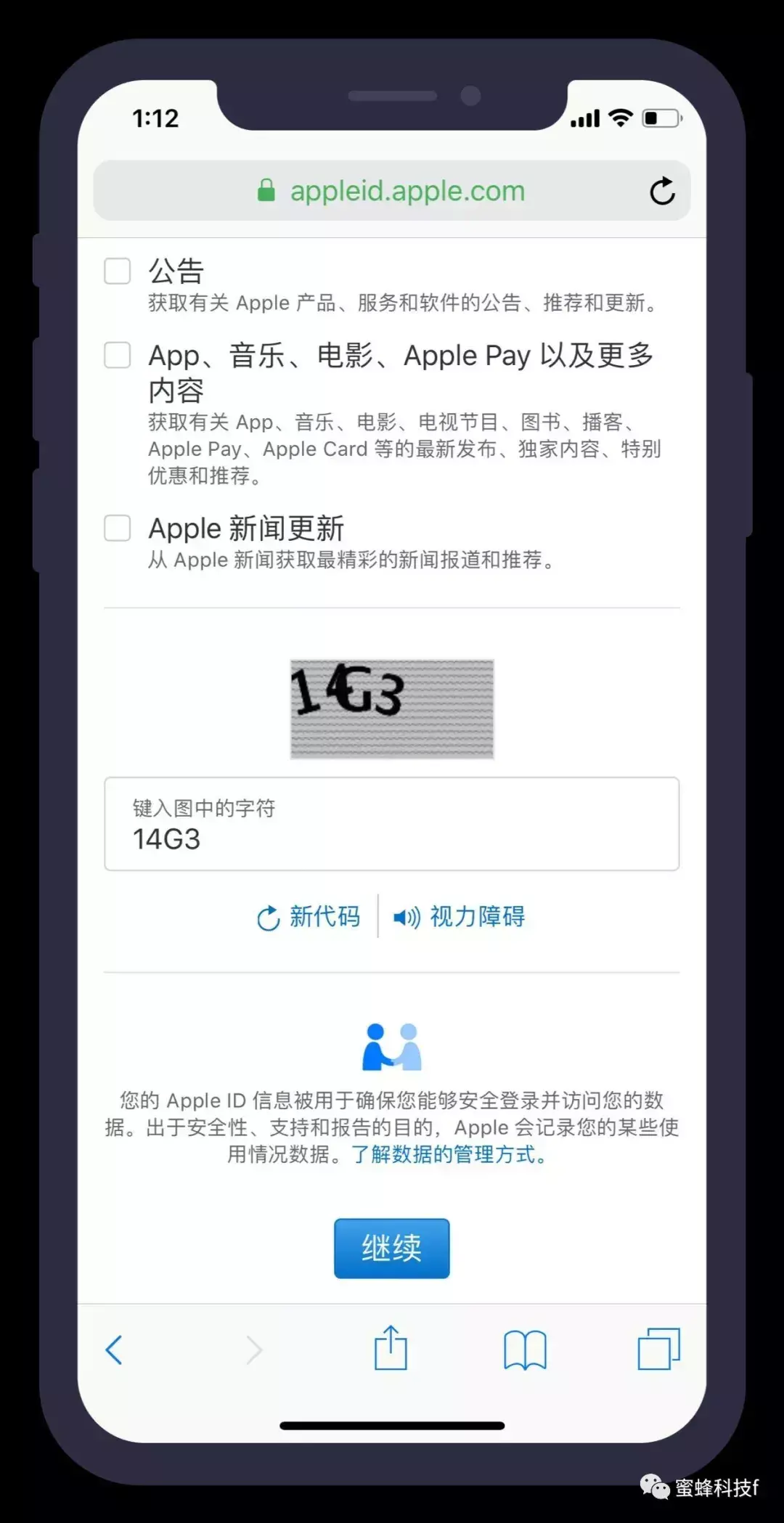
Task: Show the open Safari tabs
Action: tap(658, 1349)
